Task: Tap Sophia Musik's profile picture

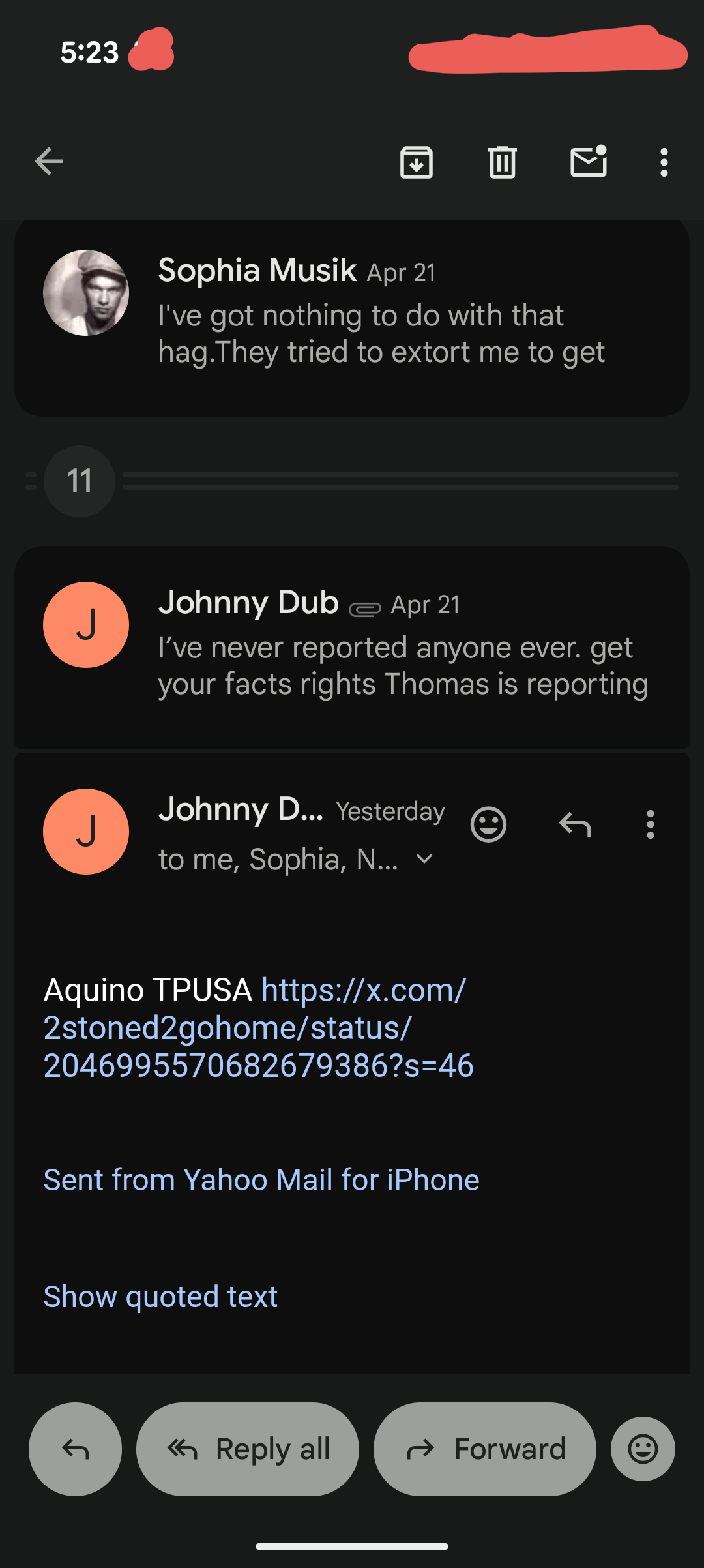Action: click(86, 293)
